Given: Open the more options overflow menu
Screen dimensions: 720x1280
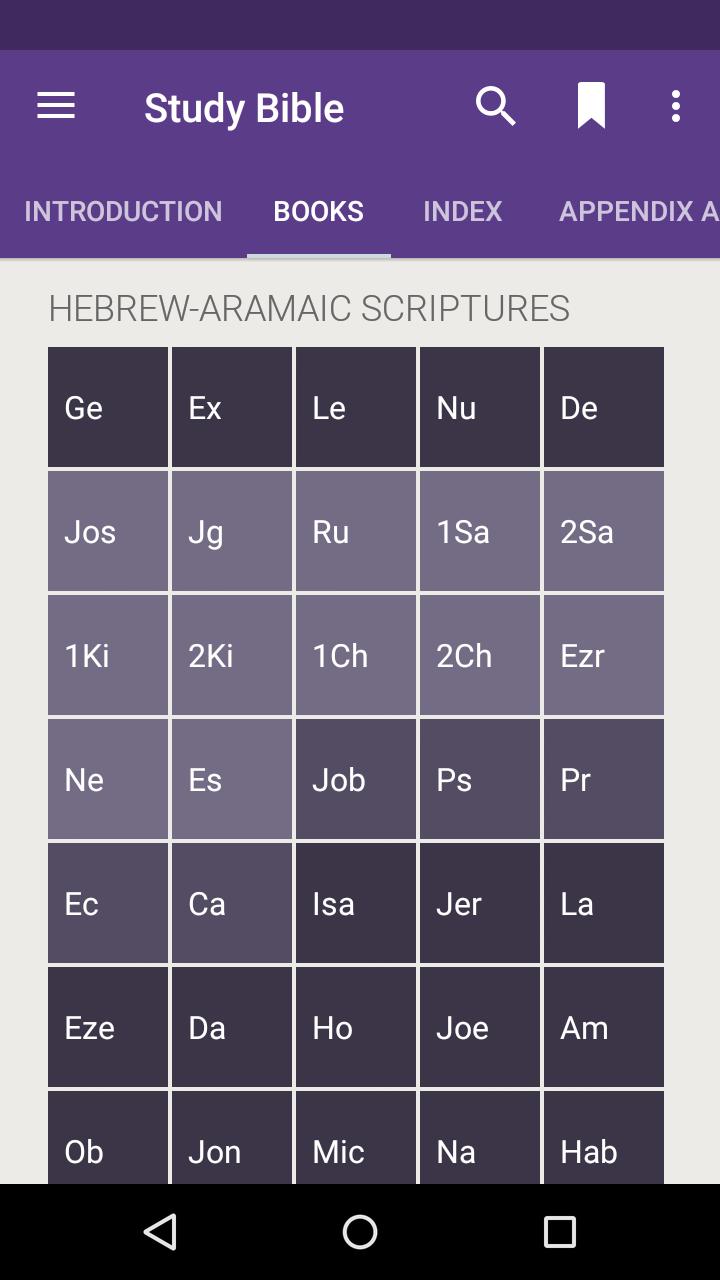Looking at the screenshot, I should click(676, 106).
